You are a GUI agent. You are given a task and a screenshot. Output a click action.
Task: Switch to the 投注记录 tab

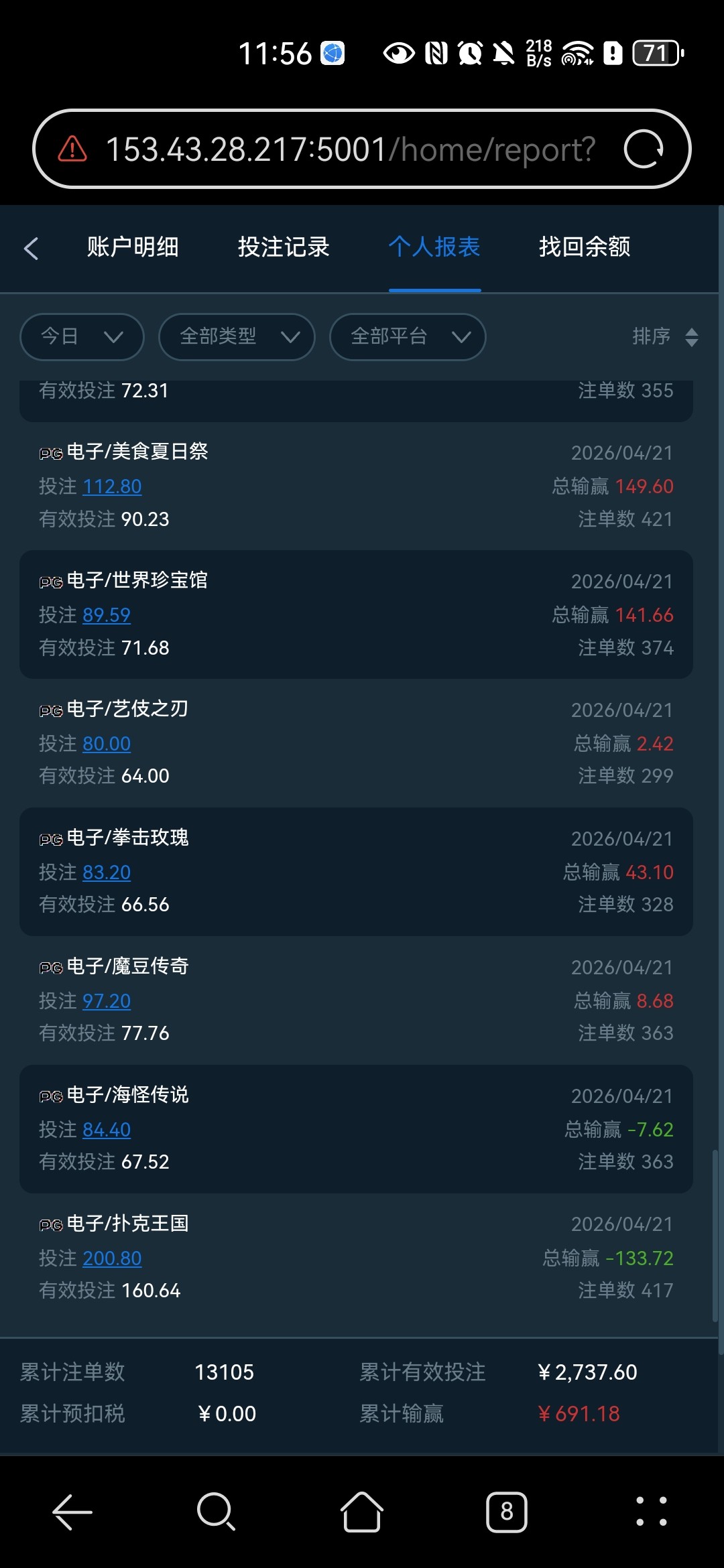coord(284,247)
